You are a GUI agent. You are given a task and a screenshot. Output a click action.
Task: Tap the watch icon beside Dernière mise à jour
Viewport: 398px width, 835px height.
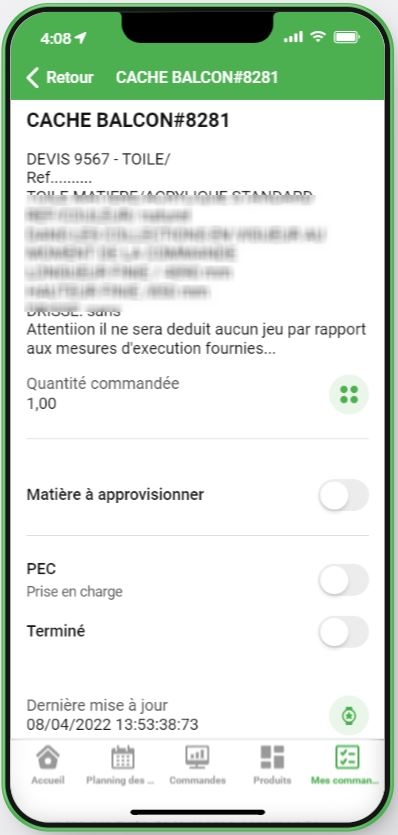(349, 716)
